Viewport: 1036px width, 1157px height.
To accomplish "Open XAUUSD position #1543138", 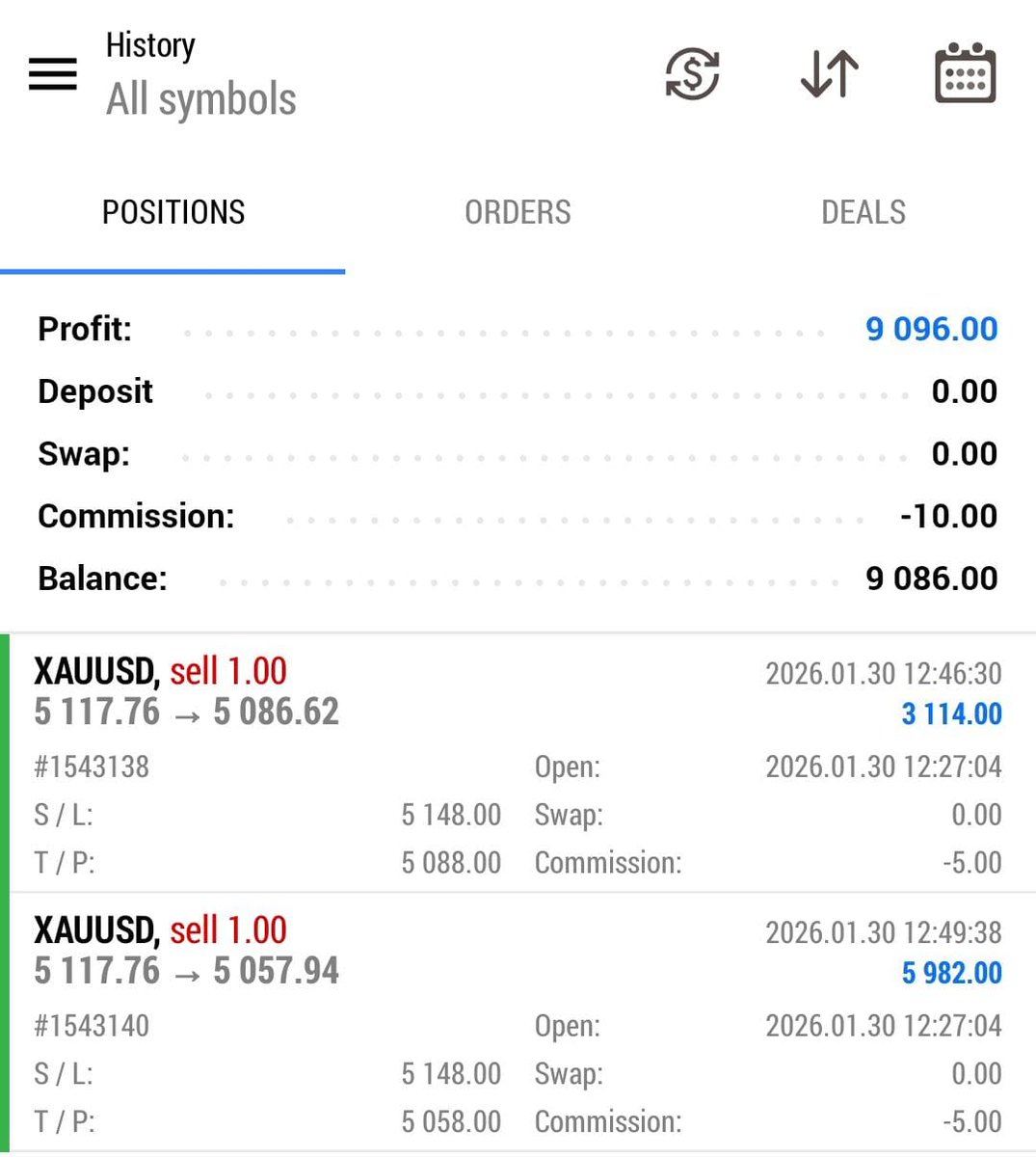I will 518,764.
